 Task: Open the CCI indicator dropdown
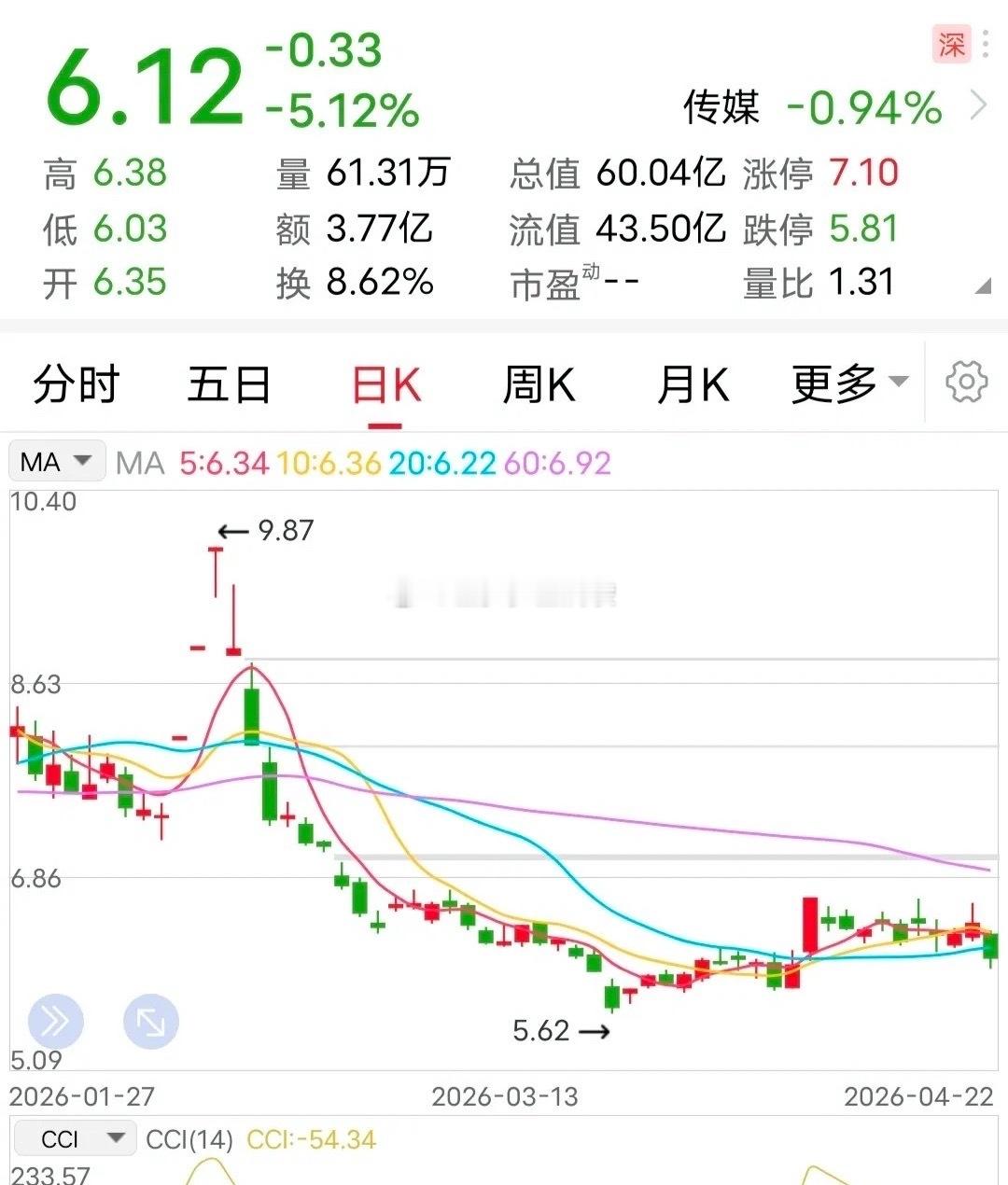point(75,1137)
